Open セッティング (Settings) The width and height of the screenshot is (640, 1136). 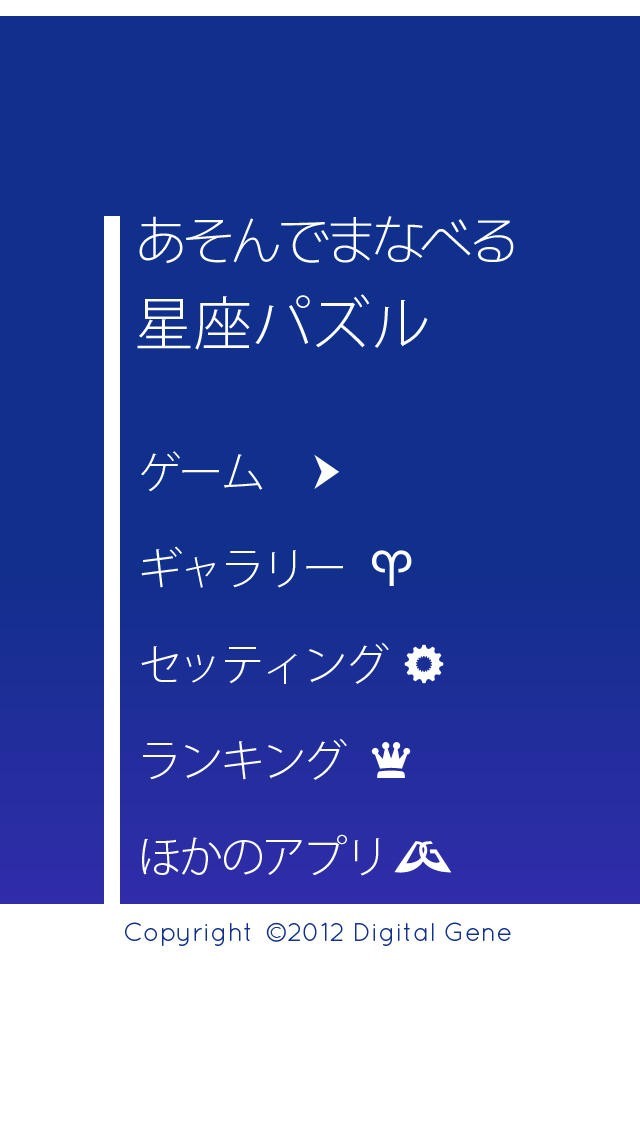[x=290, y=664]
